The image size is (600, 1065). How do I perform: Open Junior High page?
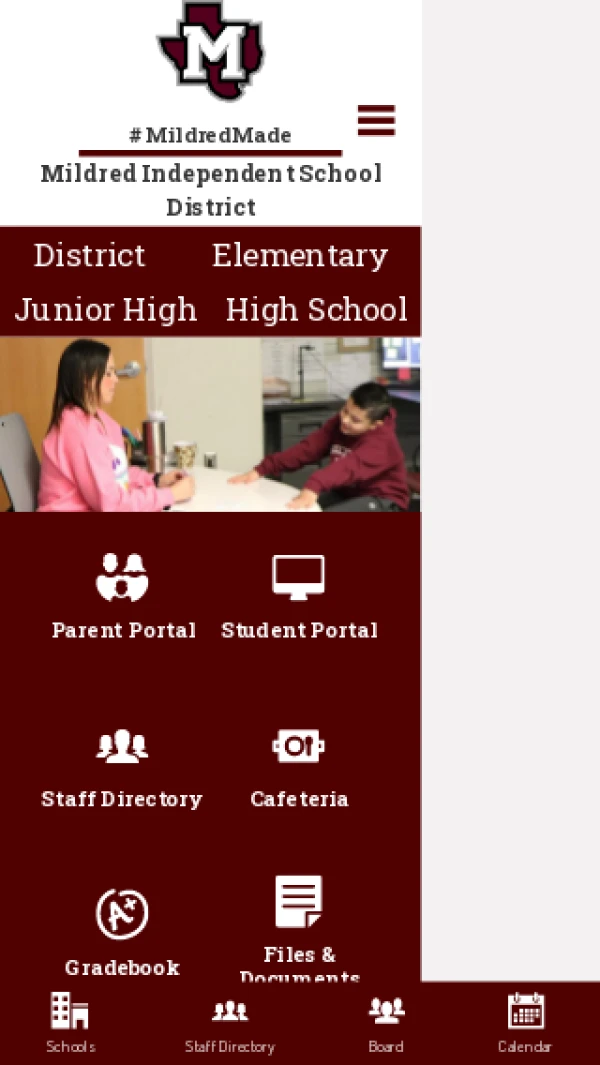click(x=106, y=310)
